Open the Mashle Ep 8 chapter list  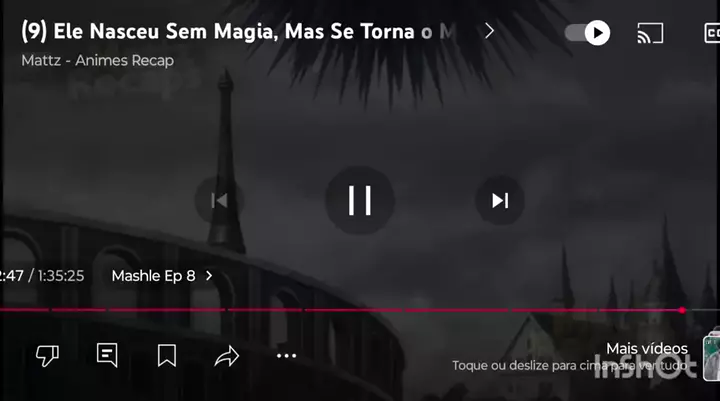pos(162,275)
